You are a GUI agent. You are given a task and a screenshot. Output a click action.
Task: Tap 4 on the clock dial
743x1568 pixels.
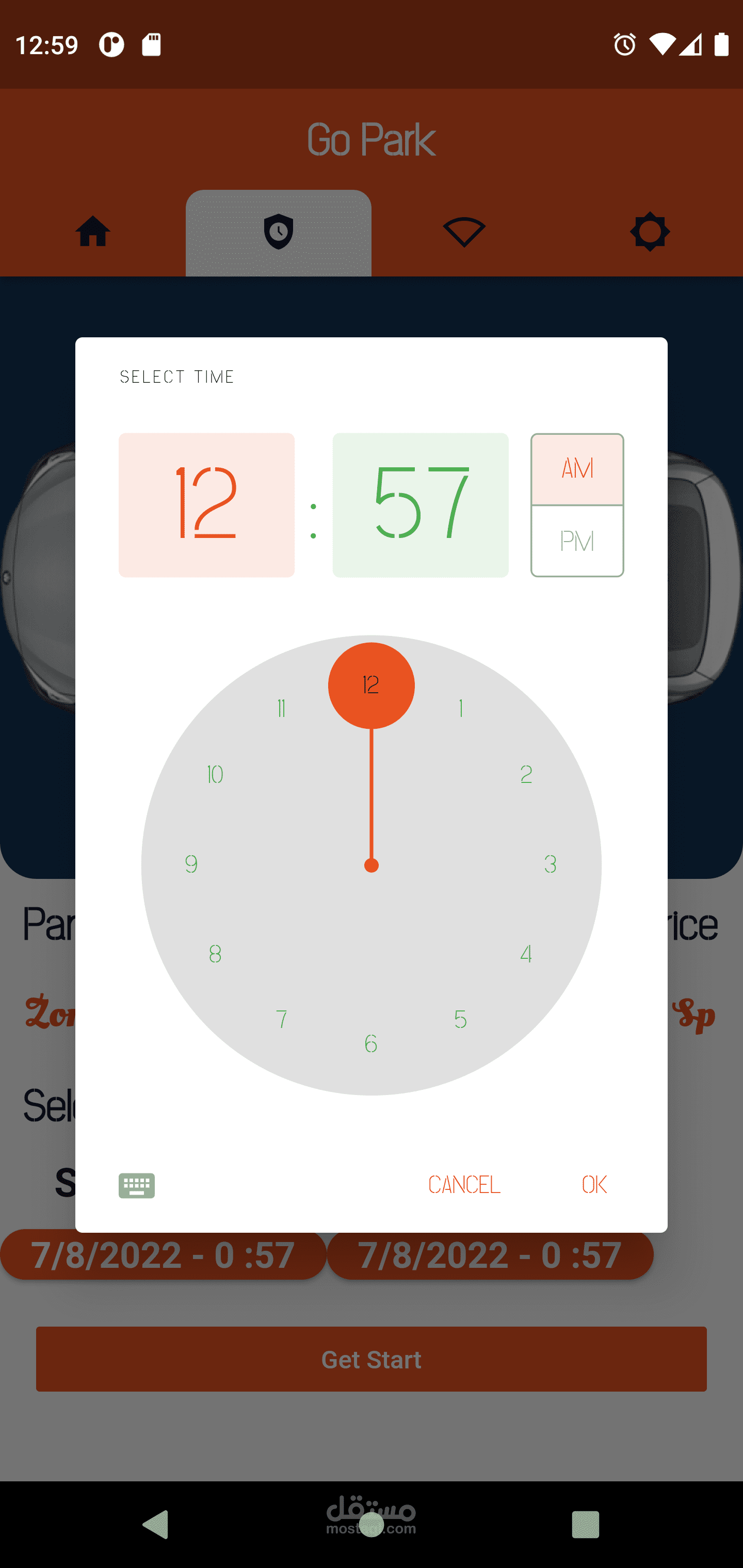coord(526,953)
